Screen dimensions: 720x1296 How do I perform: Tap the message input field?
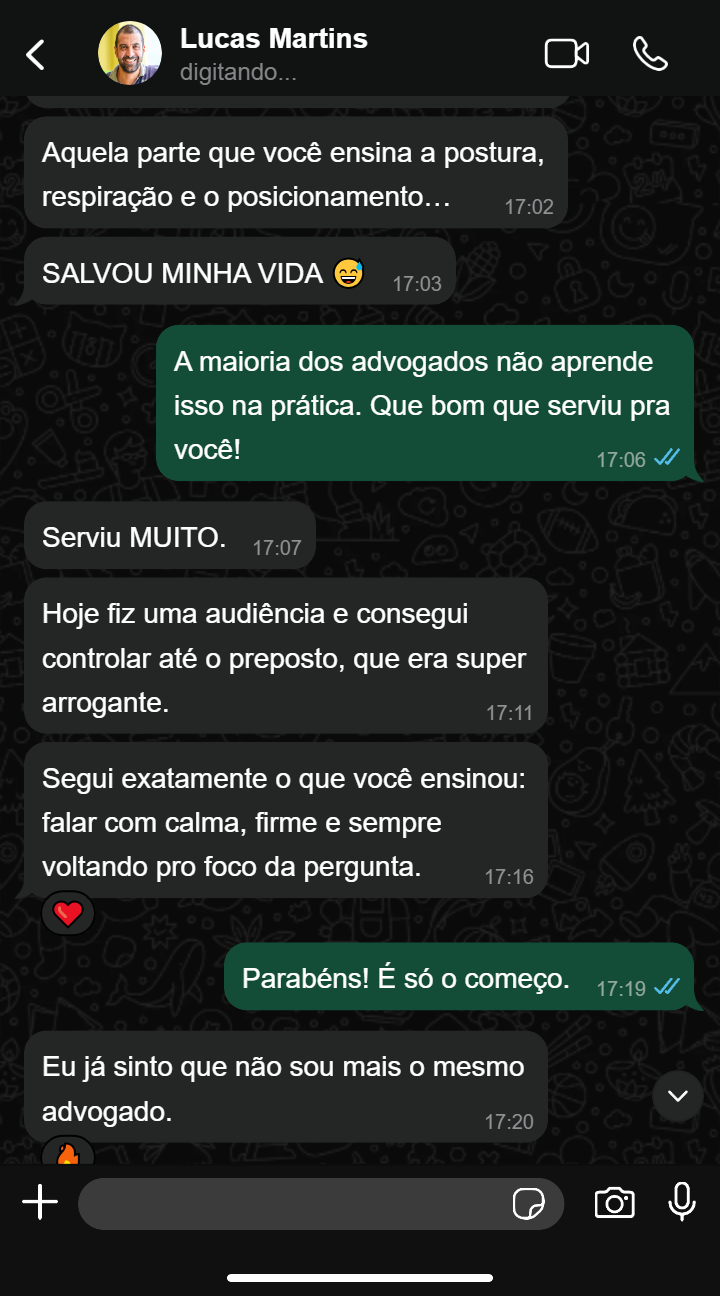pyautogui.click(x=290, y=1203)
